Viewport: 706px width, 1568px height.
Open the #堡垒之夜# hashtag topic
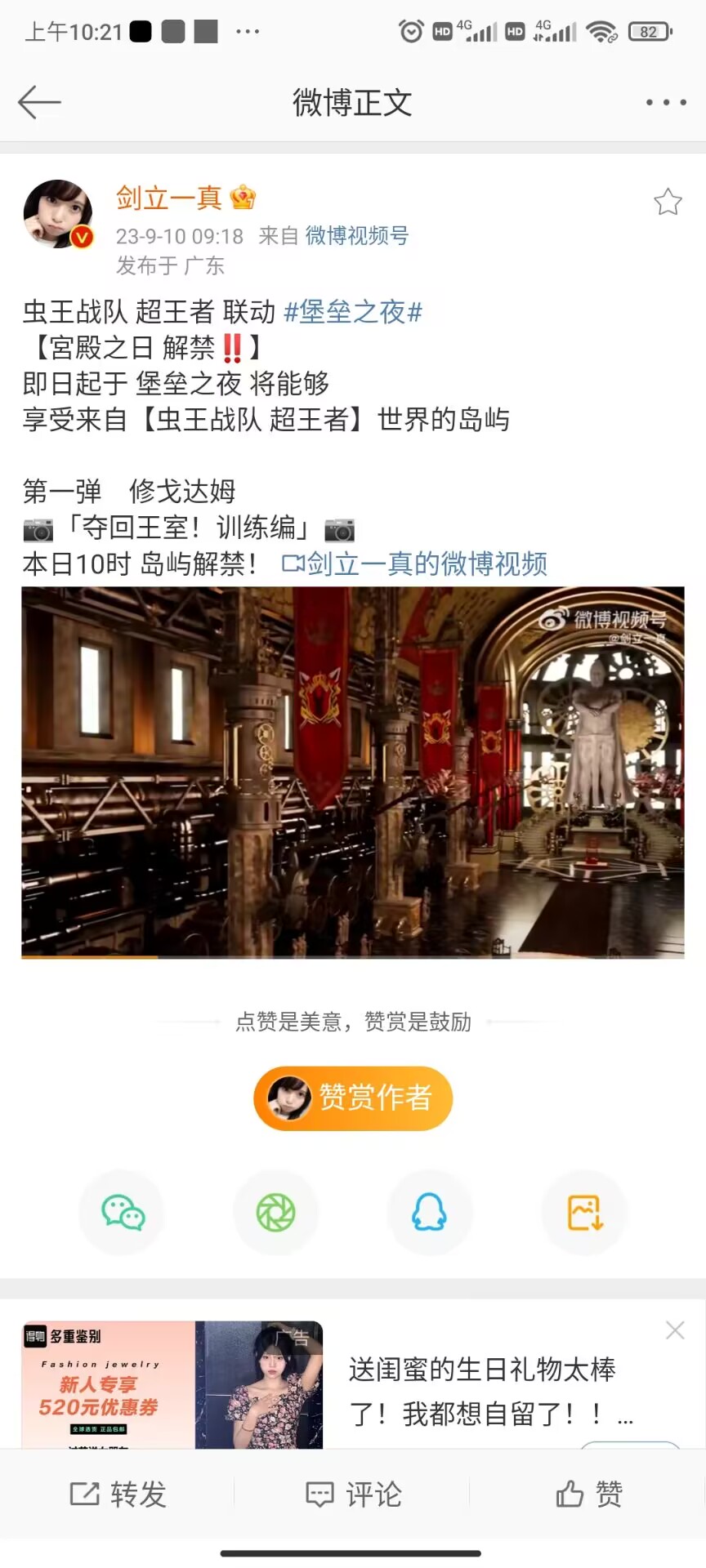[353, 312]
